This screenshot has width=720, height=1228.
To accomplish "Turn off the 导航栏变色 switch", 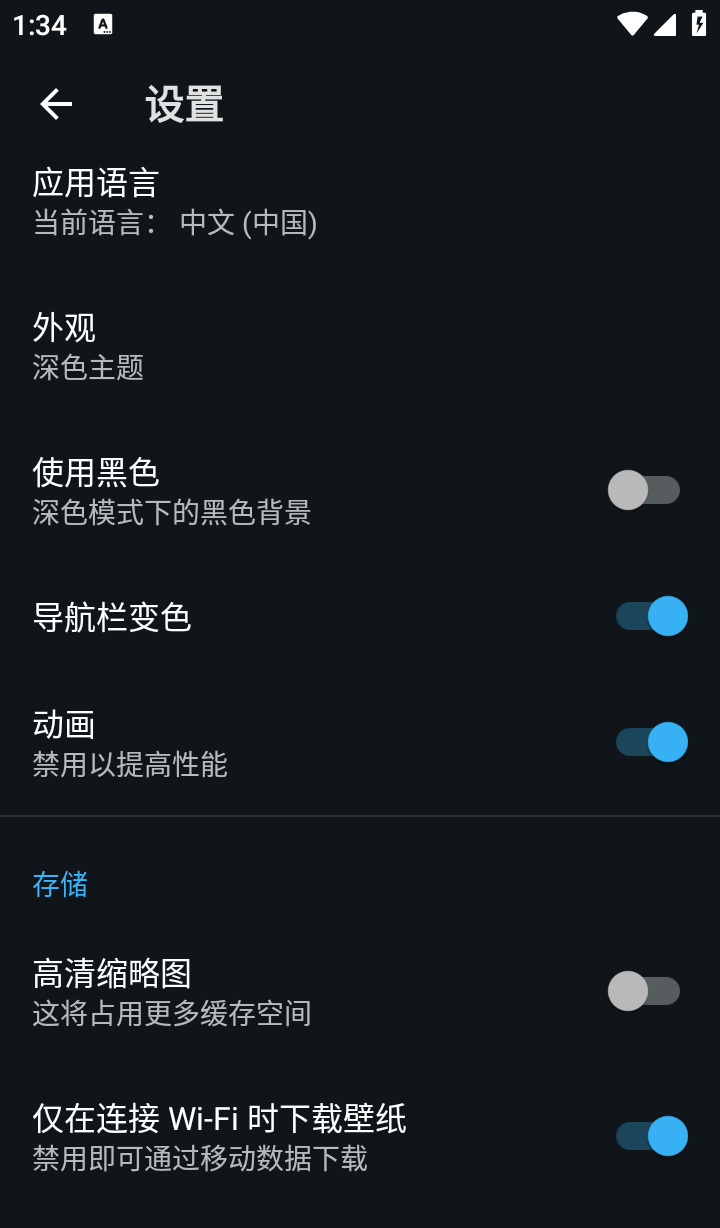I will pyautogui.click(x=652, y=616).
